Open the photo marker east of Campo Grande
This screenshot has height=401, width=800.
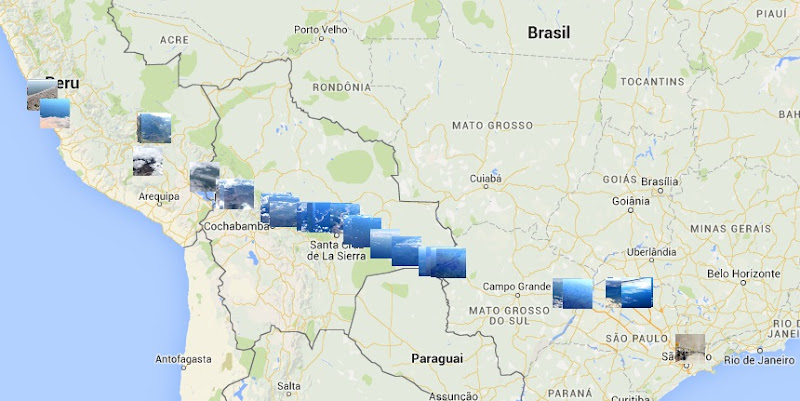tap(572, 293)
